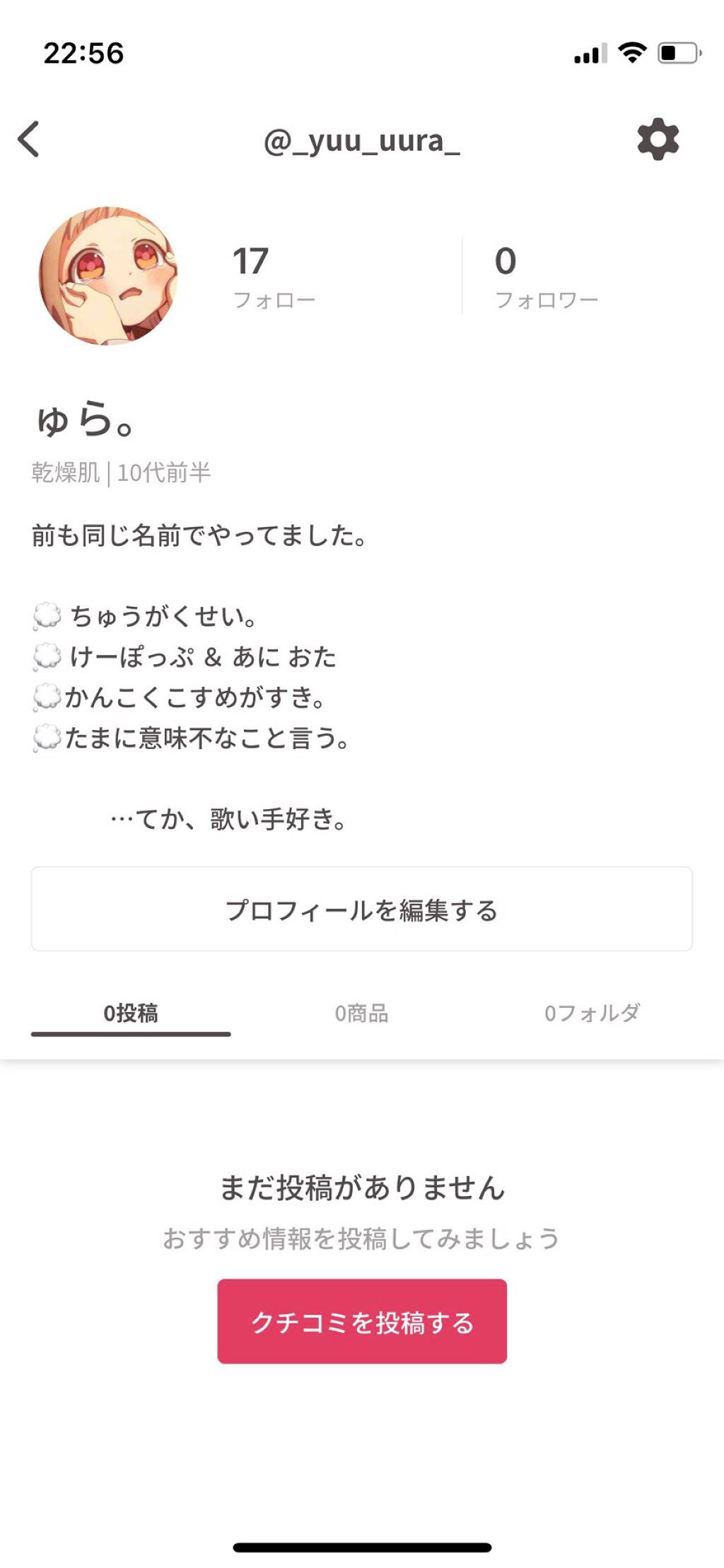Switch to the 0フォルダ tab

click(x=594, y=1013)
